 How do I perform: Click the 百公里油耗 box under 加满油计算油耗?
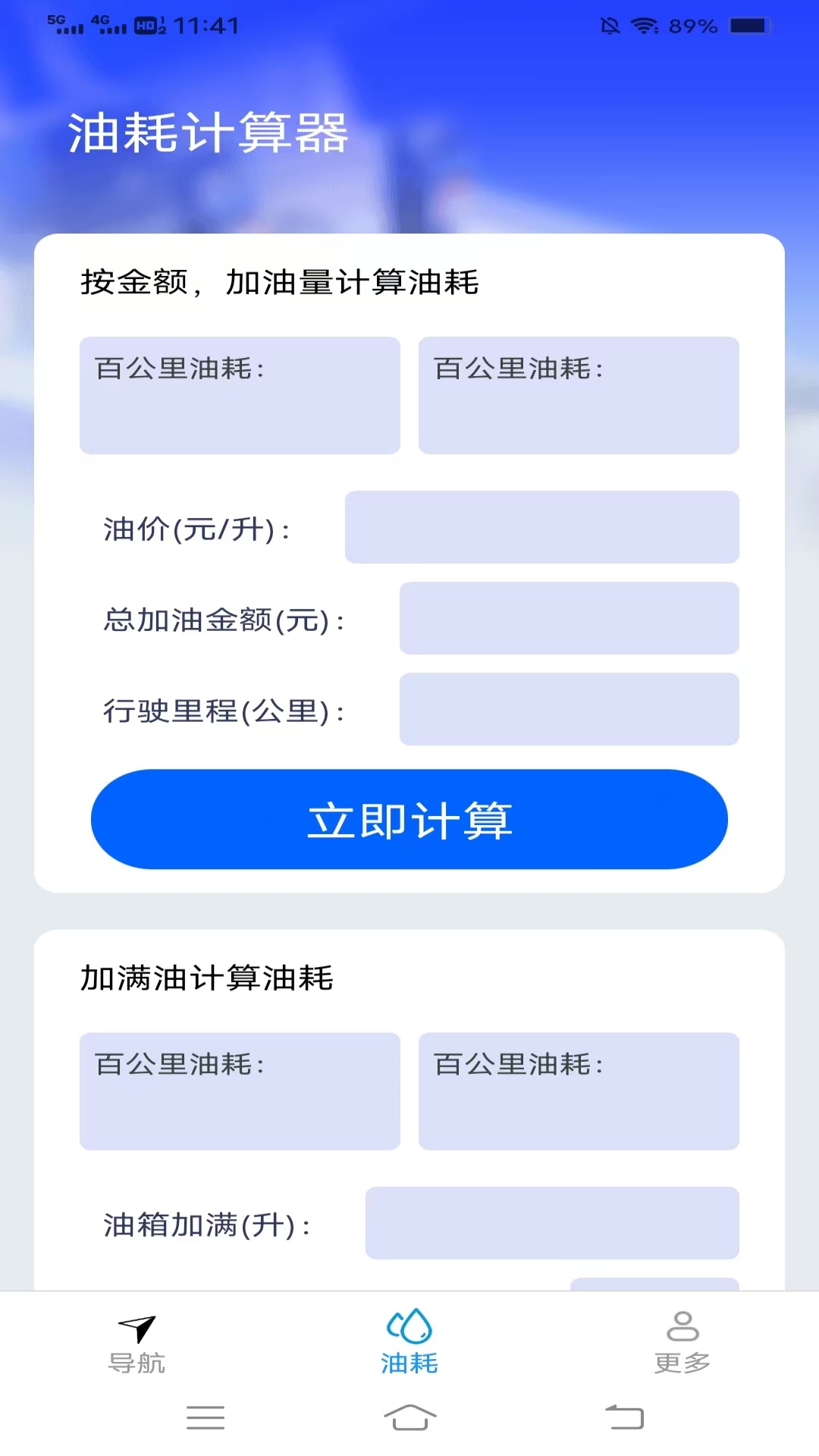point(240,1092)
